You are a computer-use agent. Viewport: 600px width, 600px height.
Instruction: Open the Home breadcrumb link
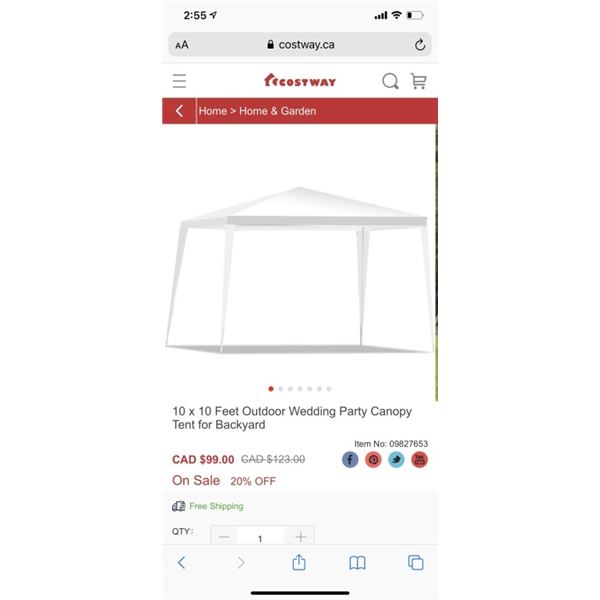pyautogui.click(x=212, y=111)
